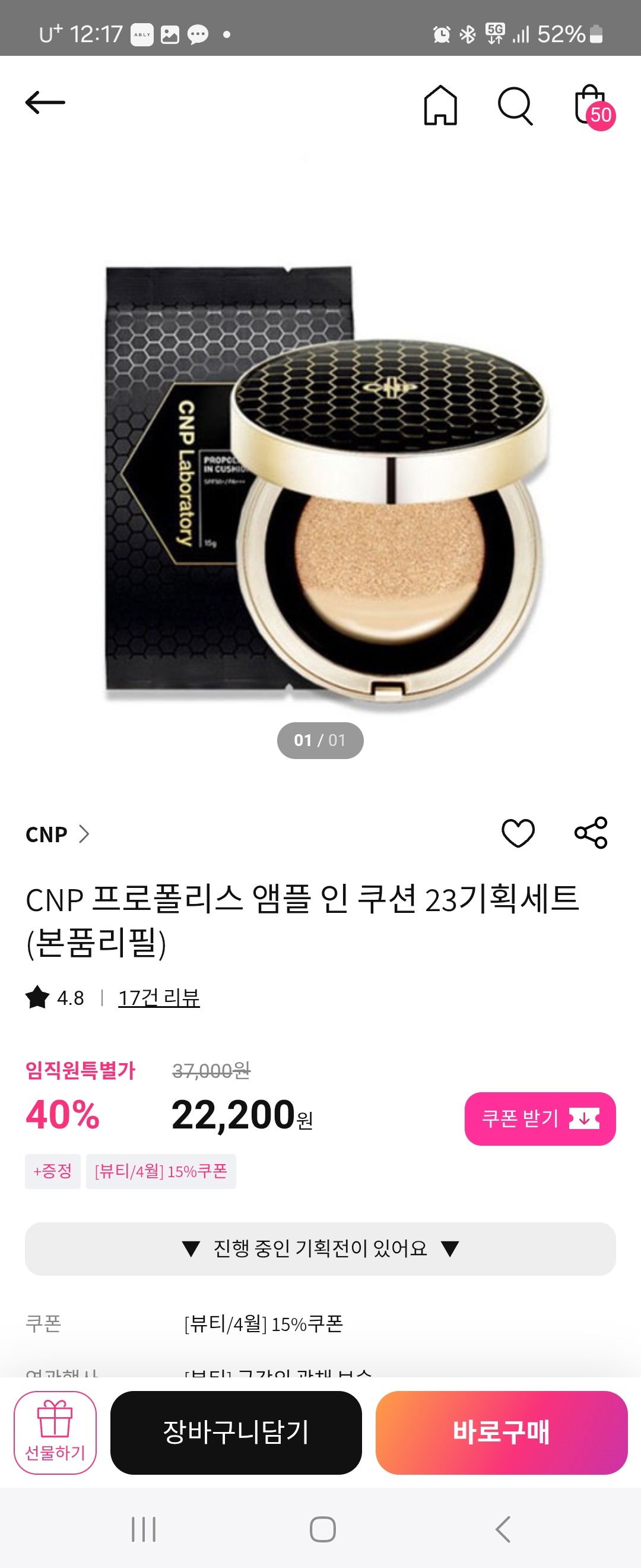
Task: Buy now with 바로구매
Action: pyautogui.click(x=501, y=1431)
